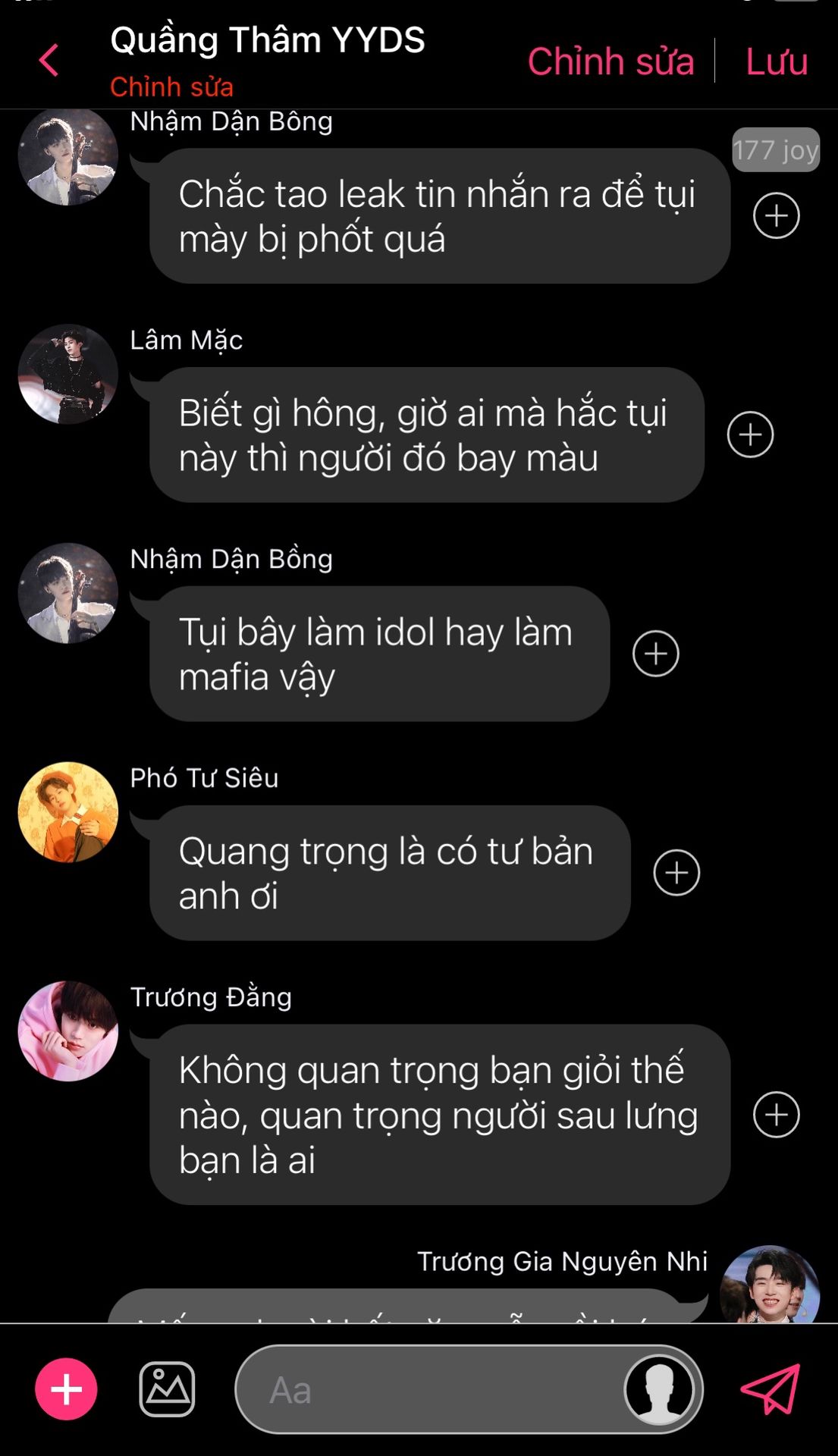Tap the Chỉnh sửa link under the title

click(171, 87)
